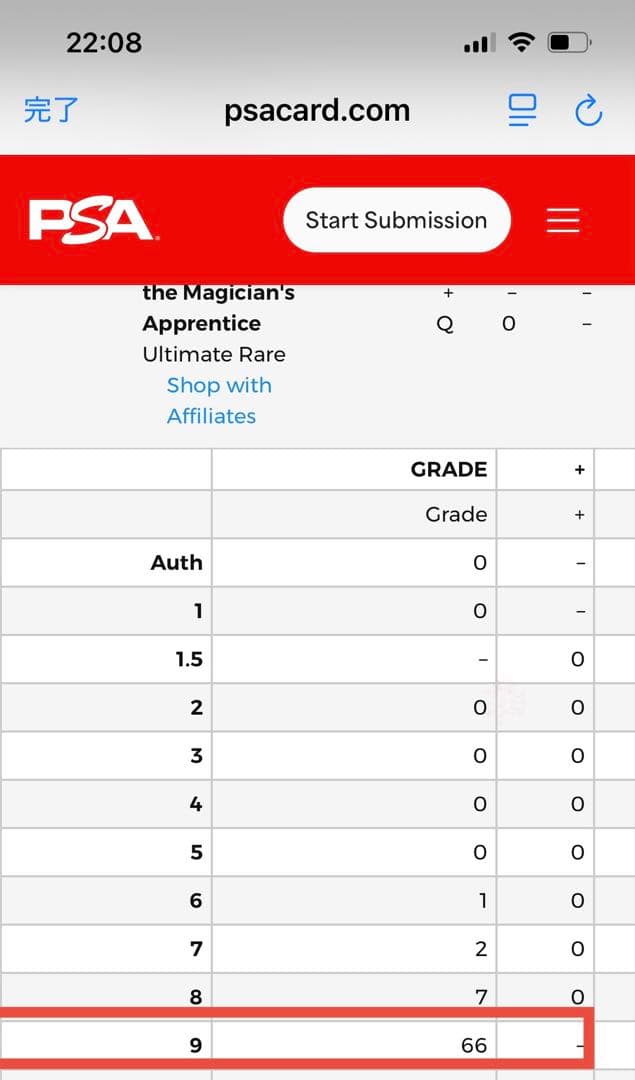Tap 完了 to close the browser view
This screenshot has height=1080, width=635.
click(50, 110)
